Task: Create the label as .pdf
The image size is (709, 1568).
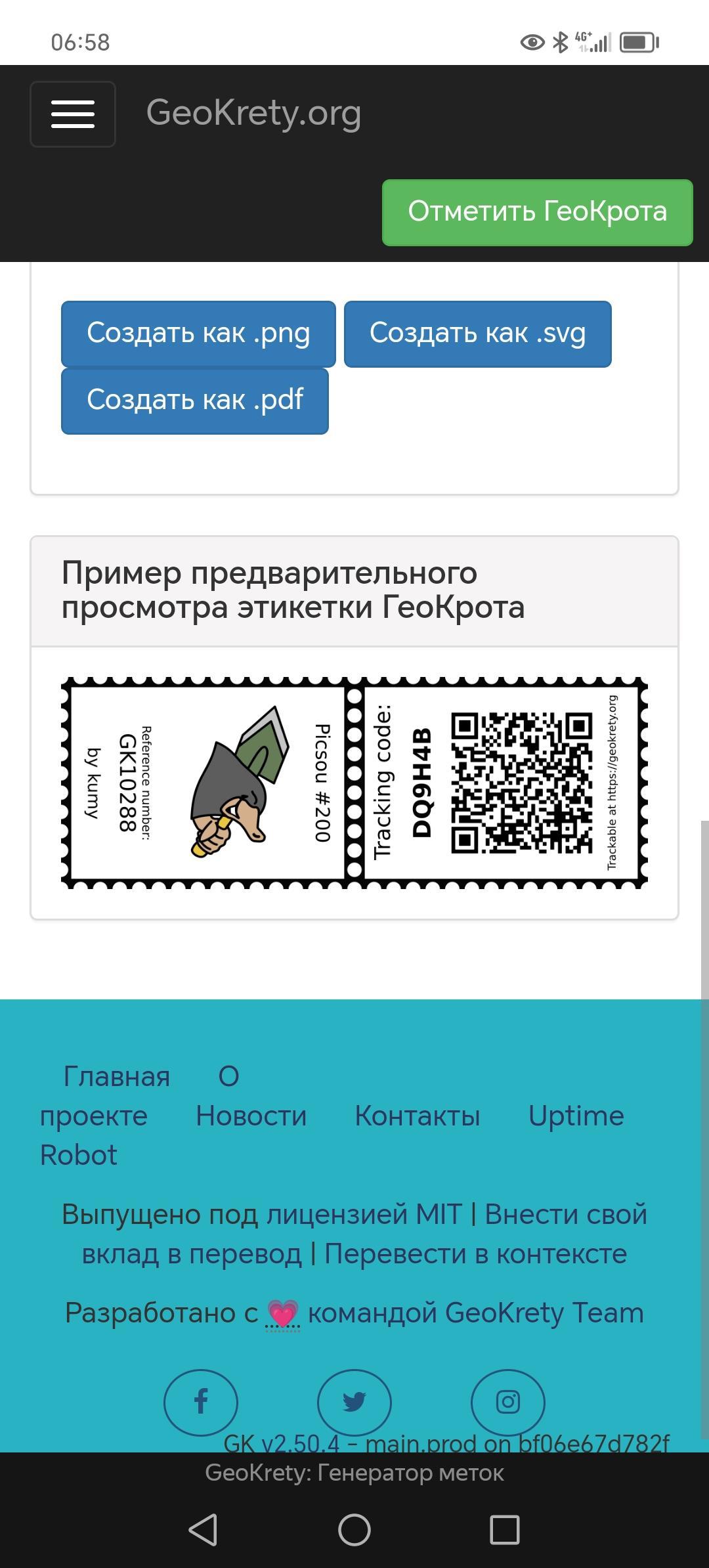Action: tap(195, 401)
